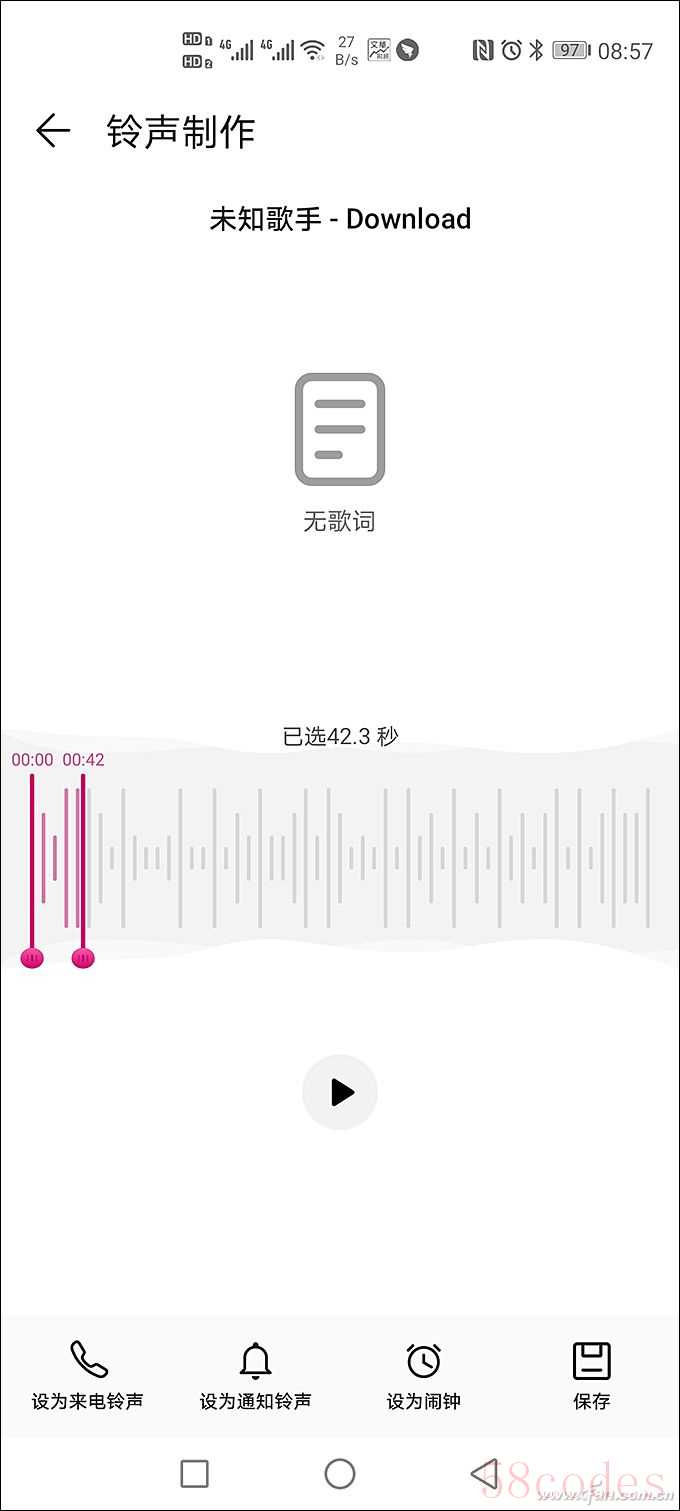Open recent apps with the square button
The height and width of the screenshot is (1511, 680).
coord(194,1473)
